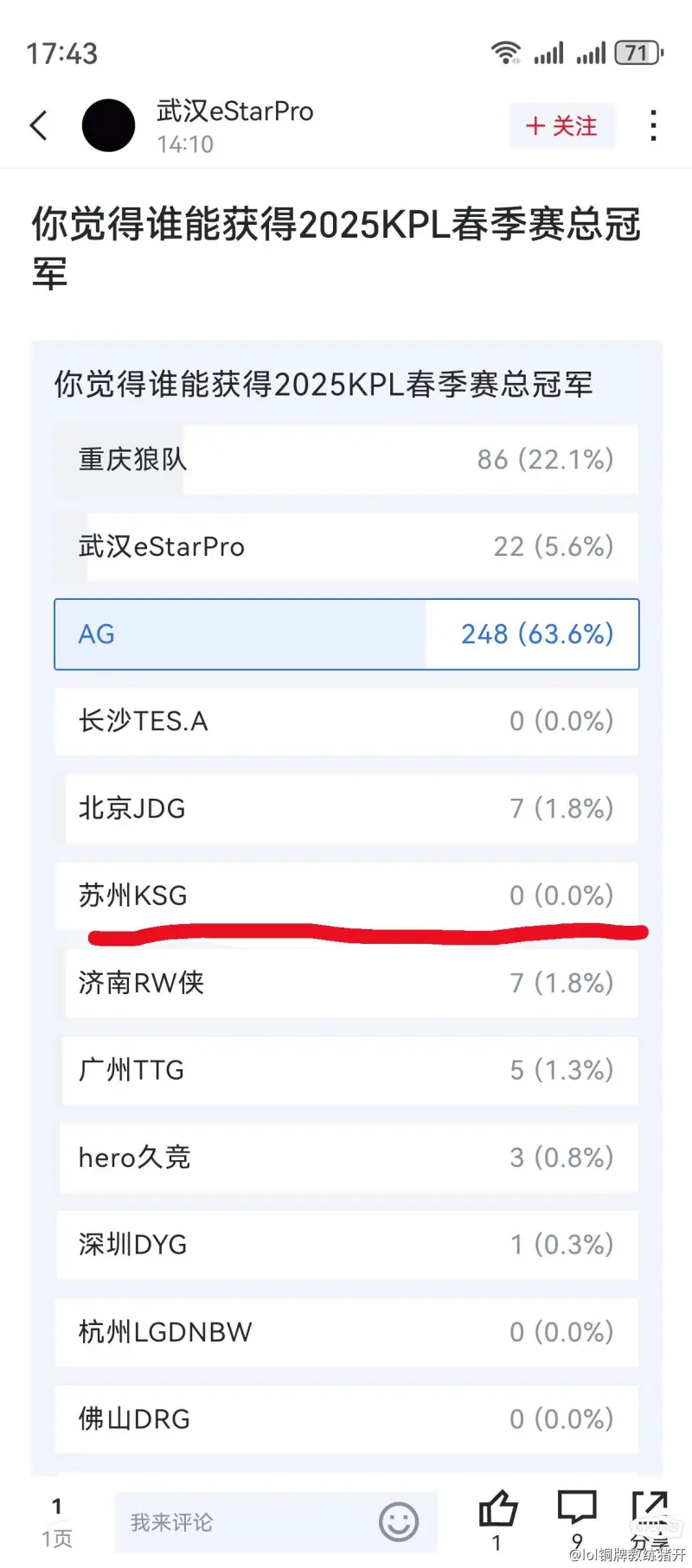Screen dimensions: 692x1568
Task: Open the emoji smiley picker
Action: pyautogui.click(x=399, y=1522)
